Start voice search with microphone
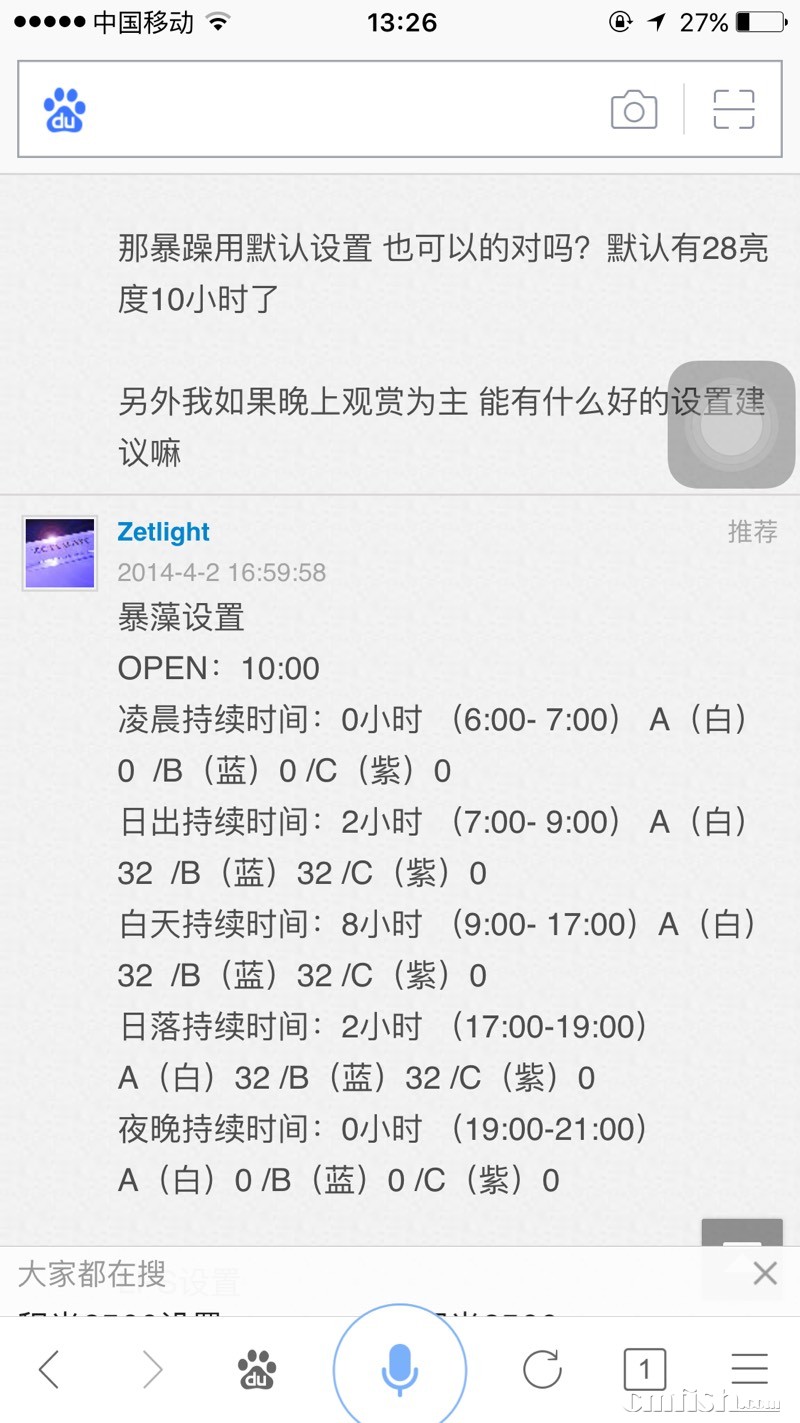 (x=400, y=1369)
